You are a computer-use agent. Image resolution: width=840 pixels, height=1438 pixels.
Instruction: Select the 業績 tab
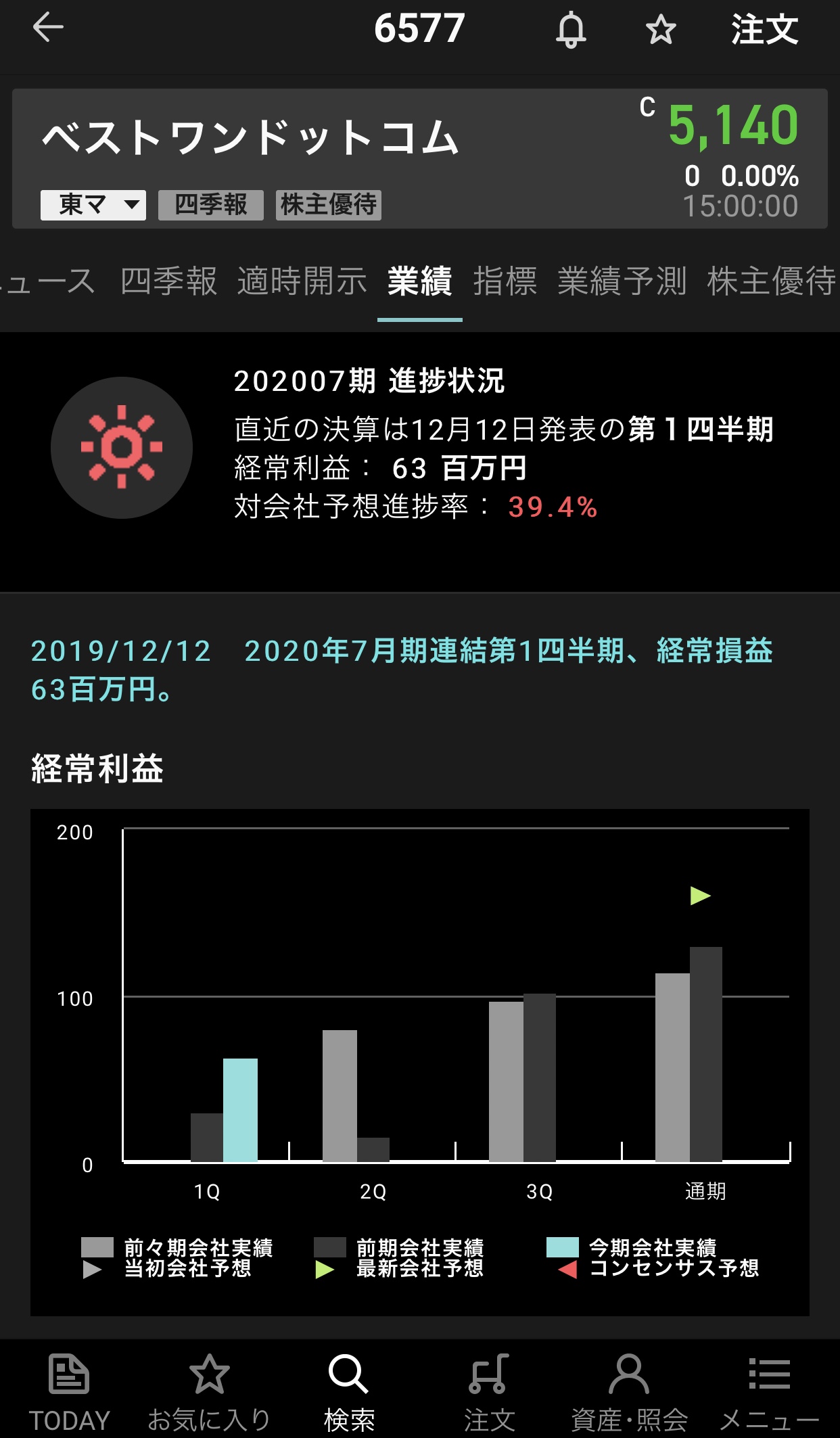(419, 281)
